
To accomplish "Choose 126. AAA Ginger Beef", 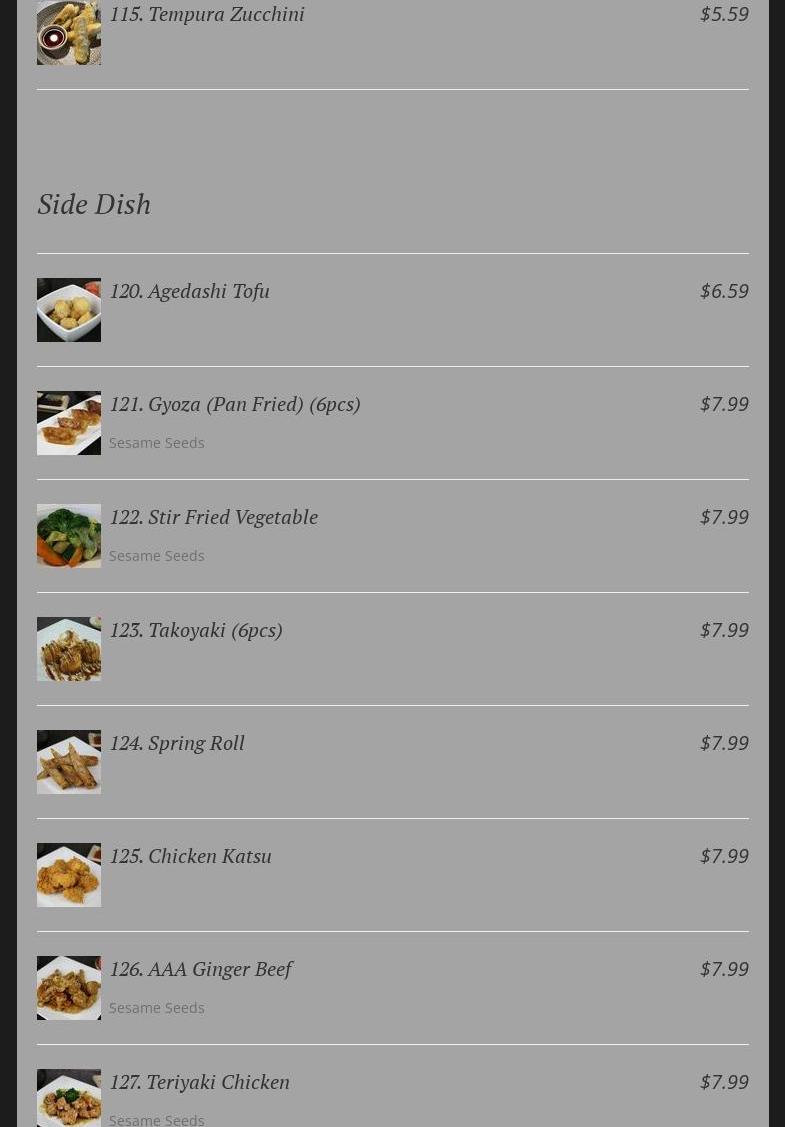I will pos(200,969).
